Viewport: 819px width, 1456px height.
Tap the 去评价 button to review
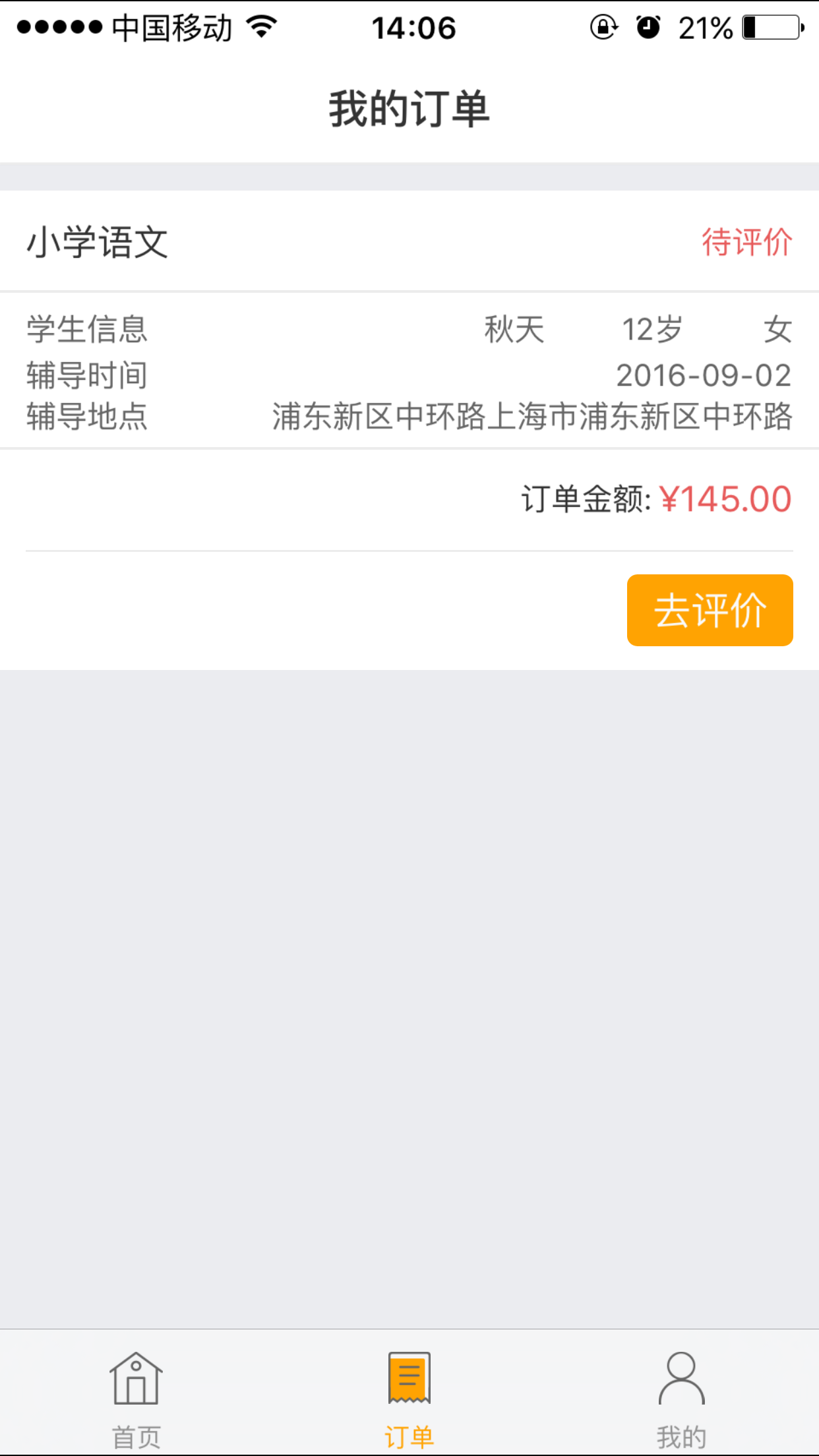(710, 610)
